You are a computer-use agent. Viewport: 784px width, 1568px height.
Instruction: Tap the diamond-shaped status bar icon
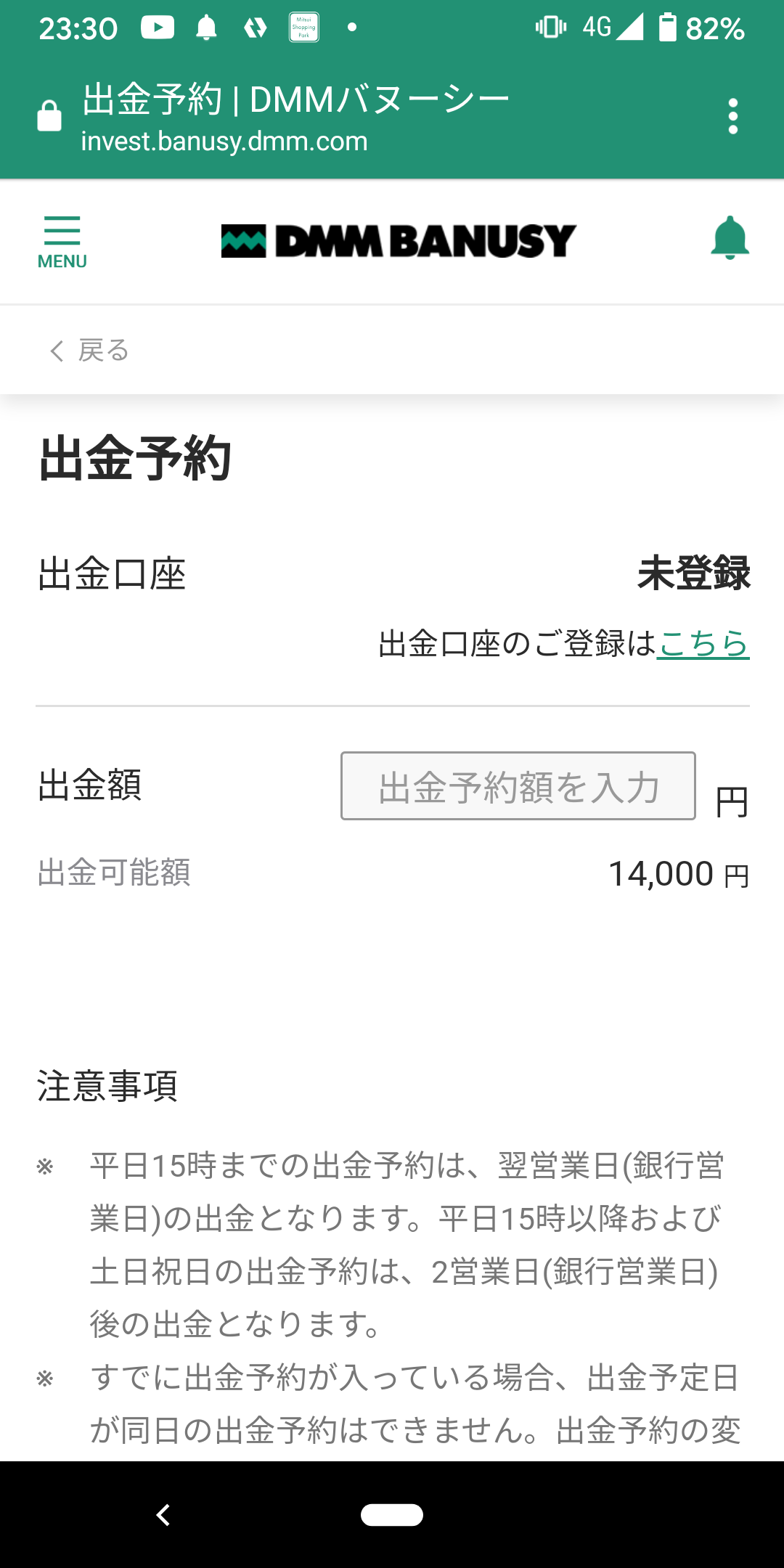(x=254, y=28)
